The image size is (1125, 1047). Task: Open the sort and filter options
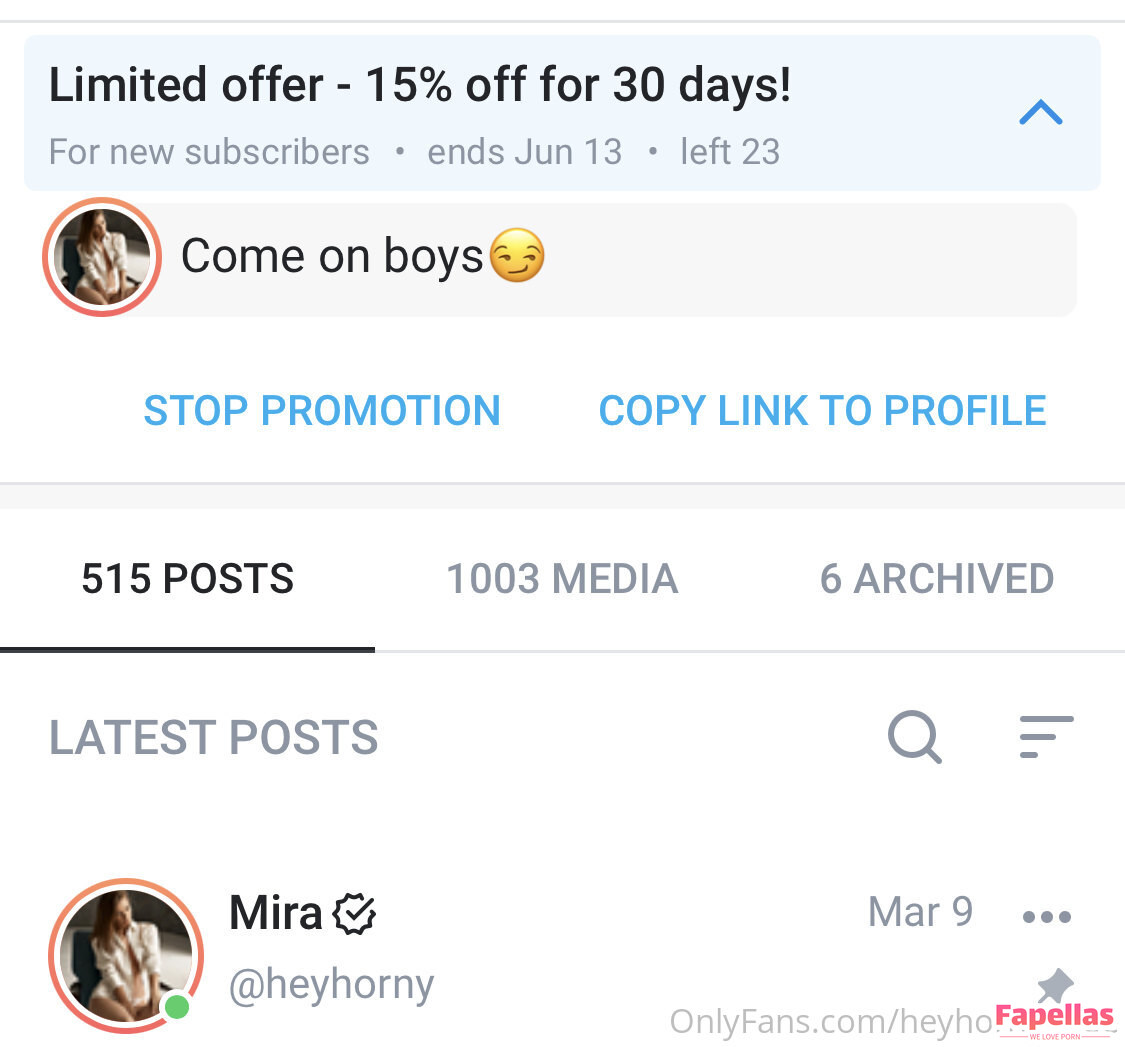coord(1046,738)
